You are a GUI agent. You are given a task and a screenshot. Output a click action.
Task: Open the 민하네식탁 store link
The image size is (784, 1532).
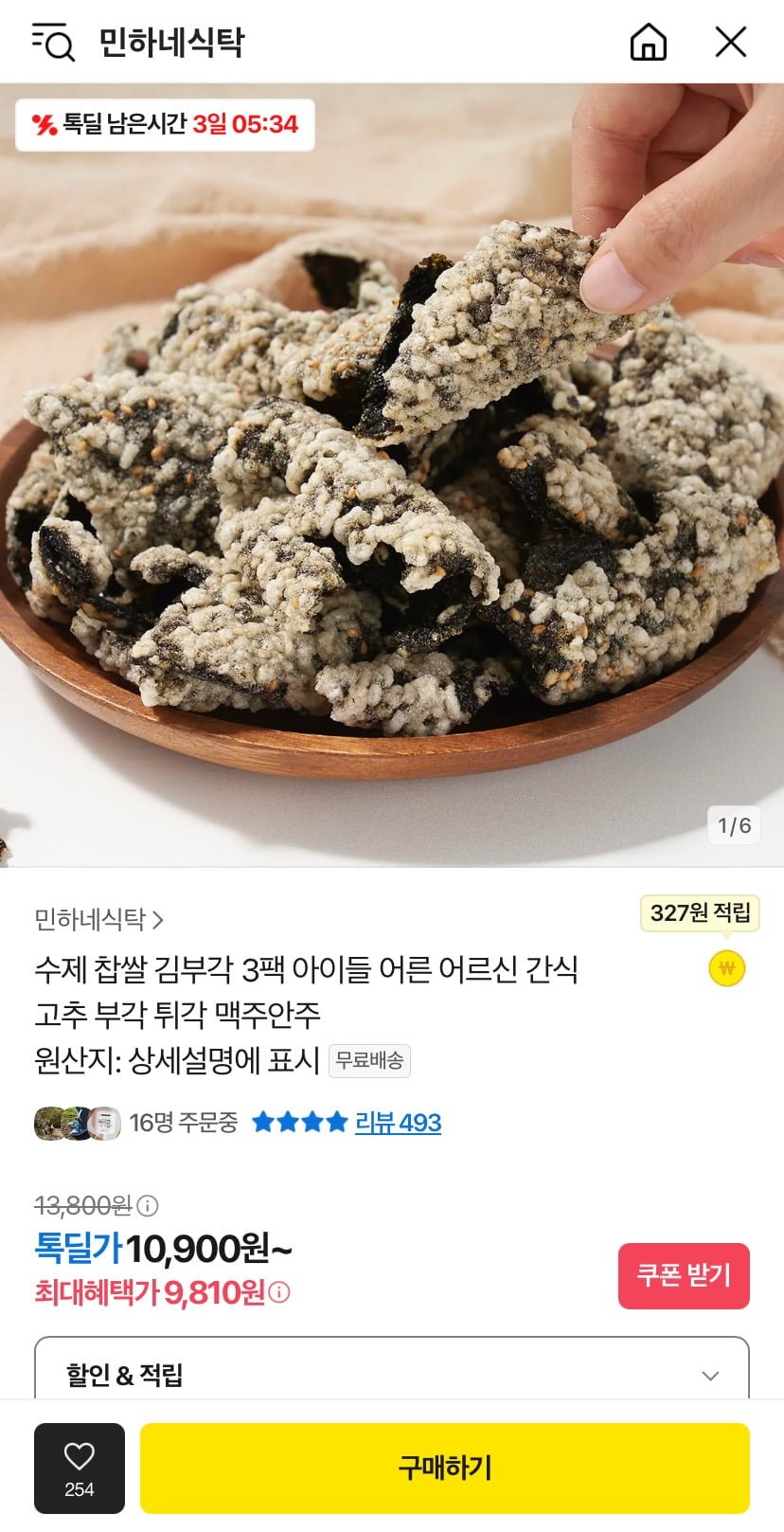click(x=99, y=919)
